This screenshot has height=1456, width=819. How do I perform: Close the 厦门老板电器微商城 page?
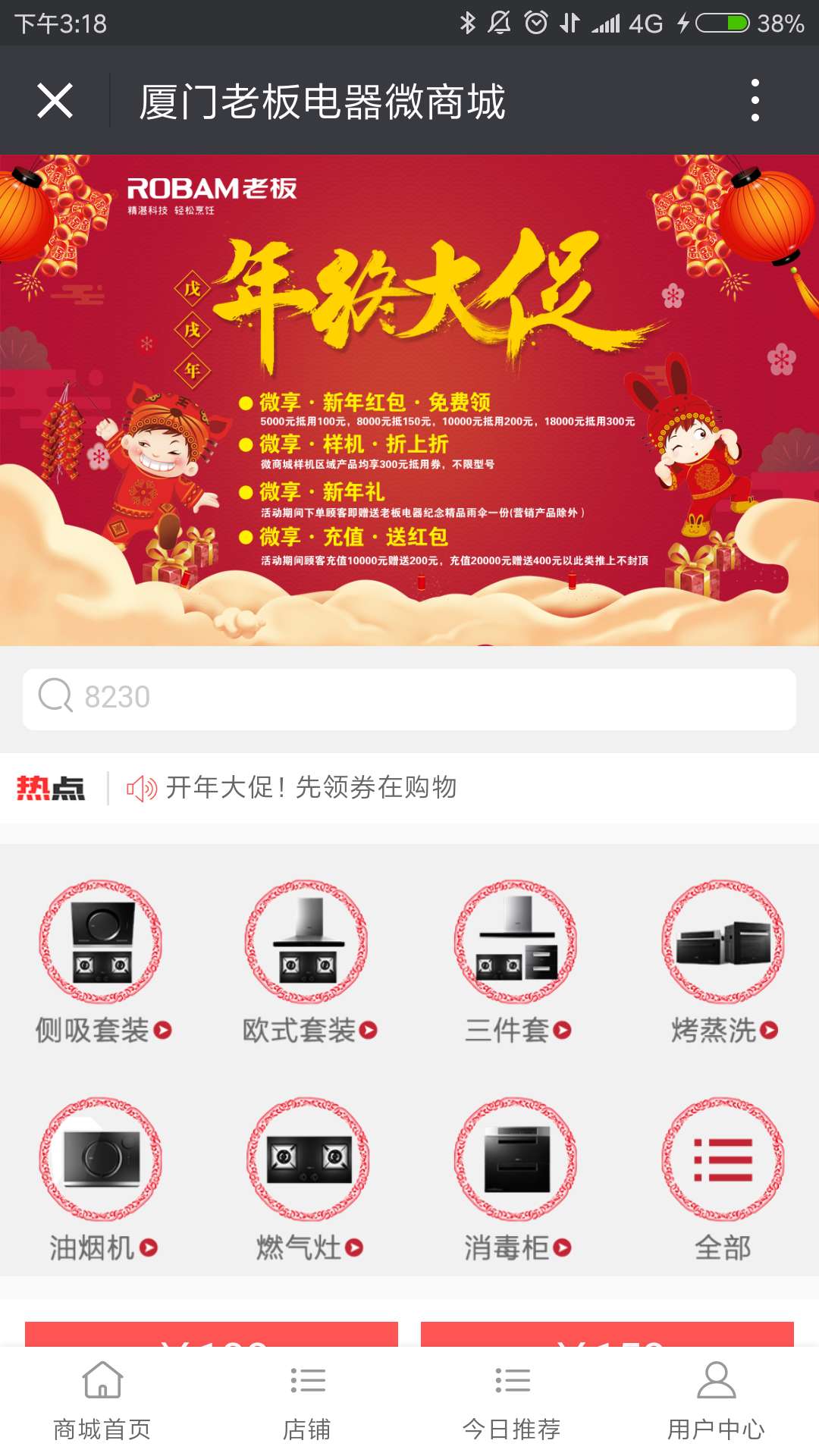(x=55, y=101)
